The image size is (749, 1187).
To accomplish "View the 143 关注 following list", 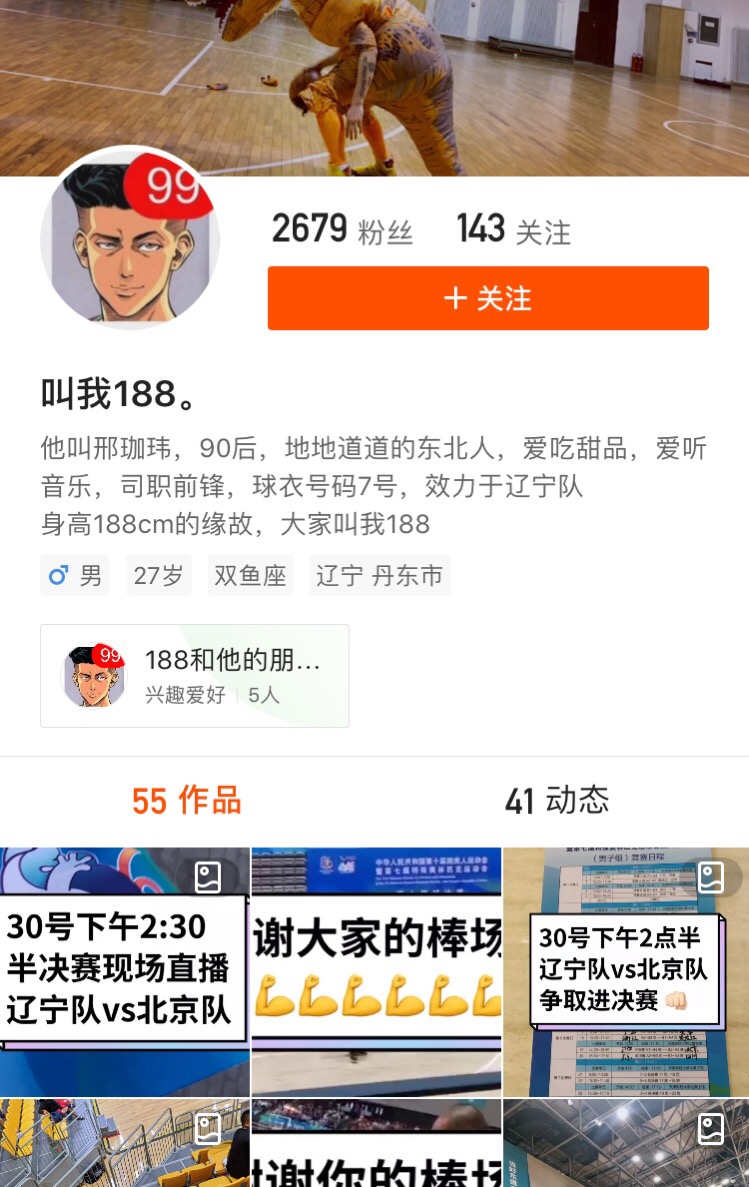I will point(513,230).
